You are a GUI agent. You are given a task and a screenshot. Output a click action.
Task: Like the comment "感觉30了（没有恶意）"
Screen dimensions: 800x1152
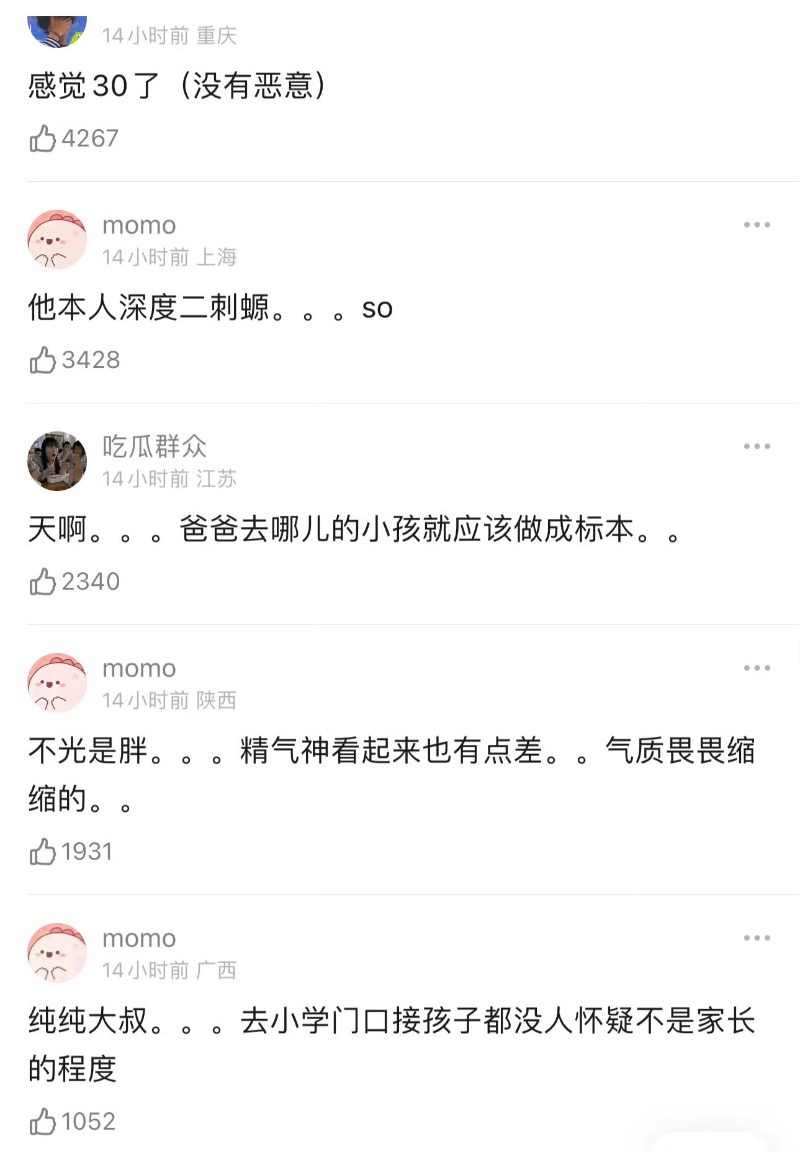click(x=43, y=138)
